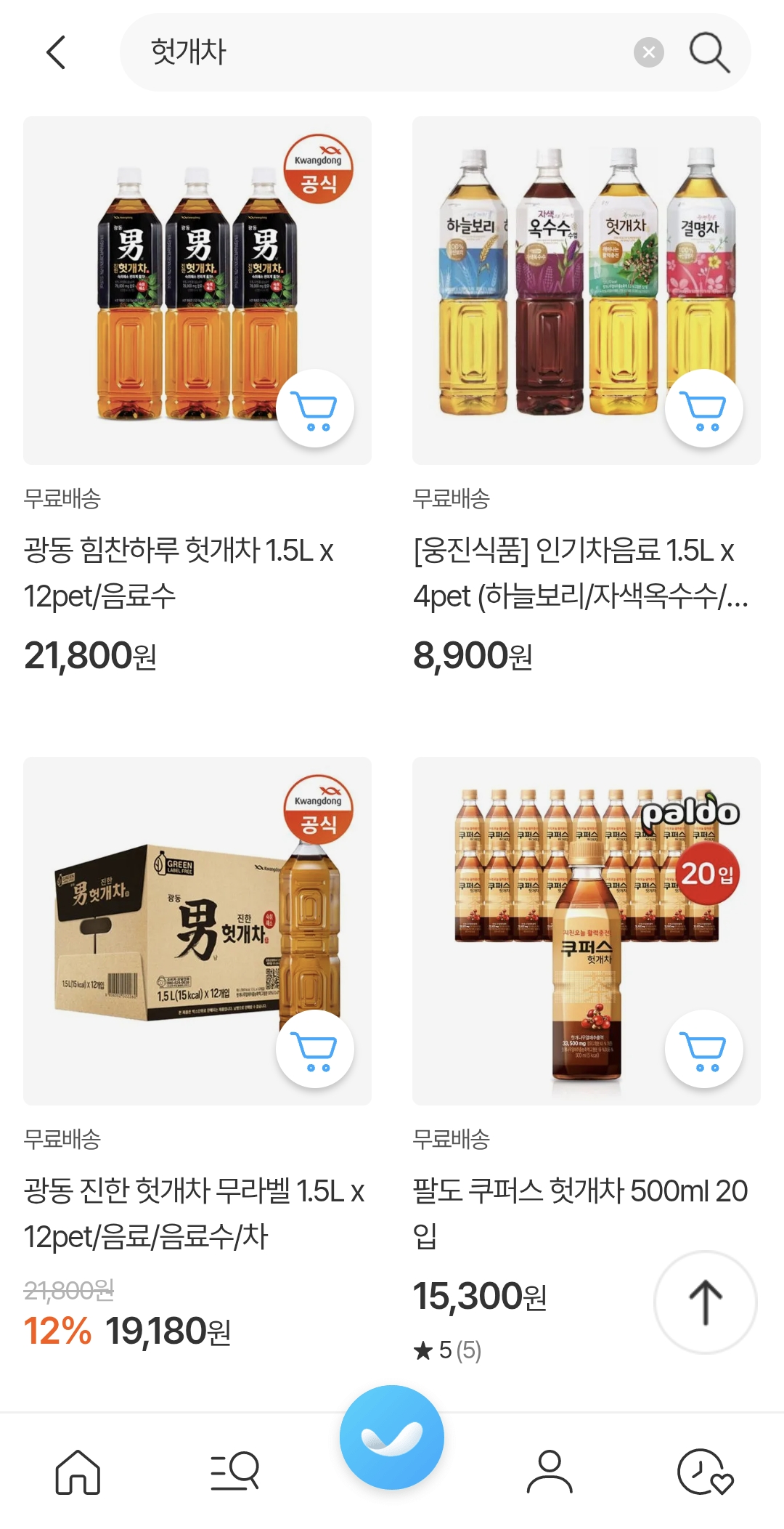Add 광동 힘찬하루 헛개차 to cart
784x1529 pixels.
(314, 408)
